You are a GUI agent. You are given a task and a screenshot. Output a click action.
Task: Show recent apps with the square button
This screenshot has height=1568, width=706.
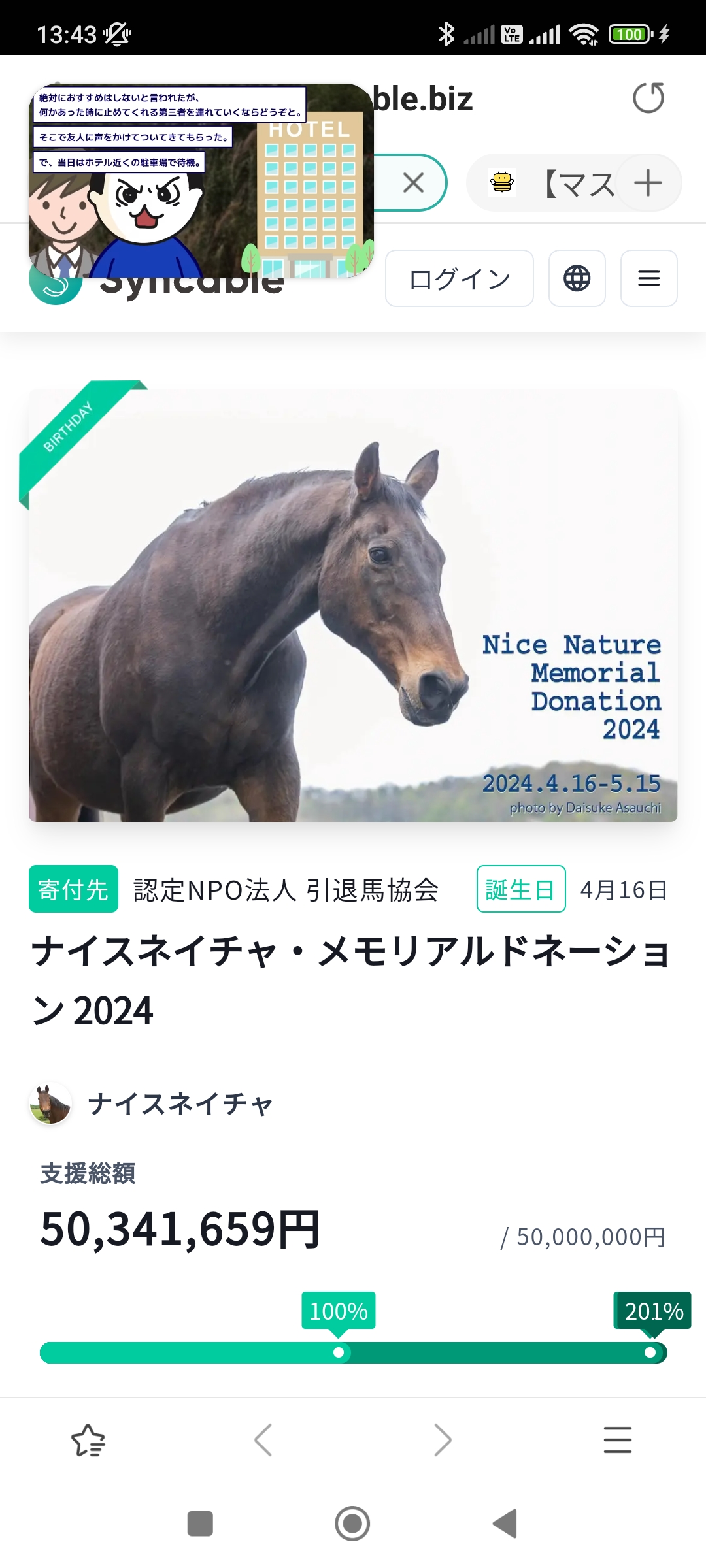point(200,1524)
